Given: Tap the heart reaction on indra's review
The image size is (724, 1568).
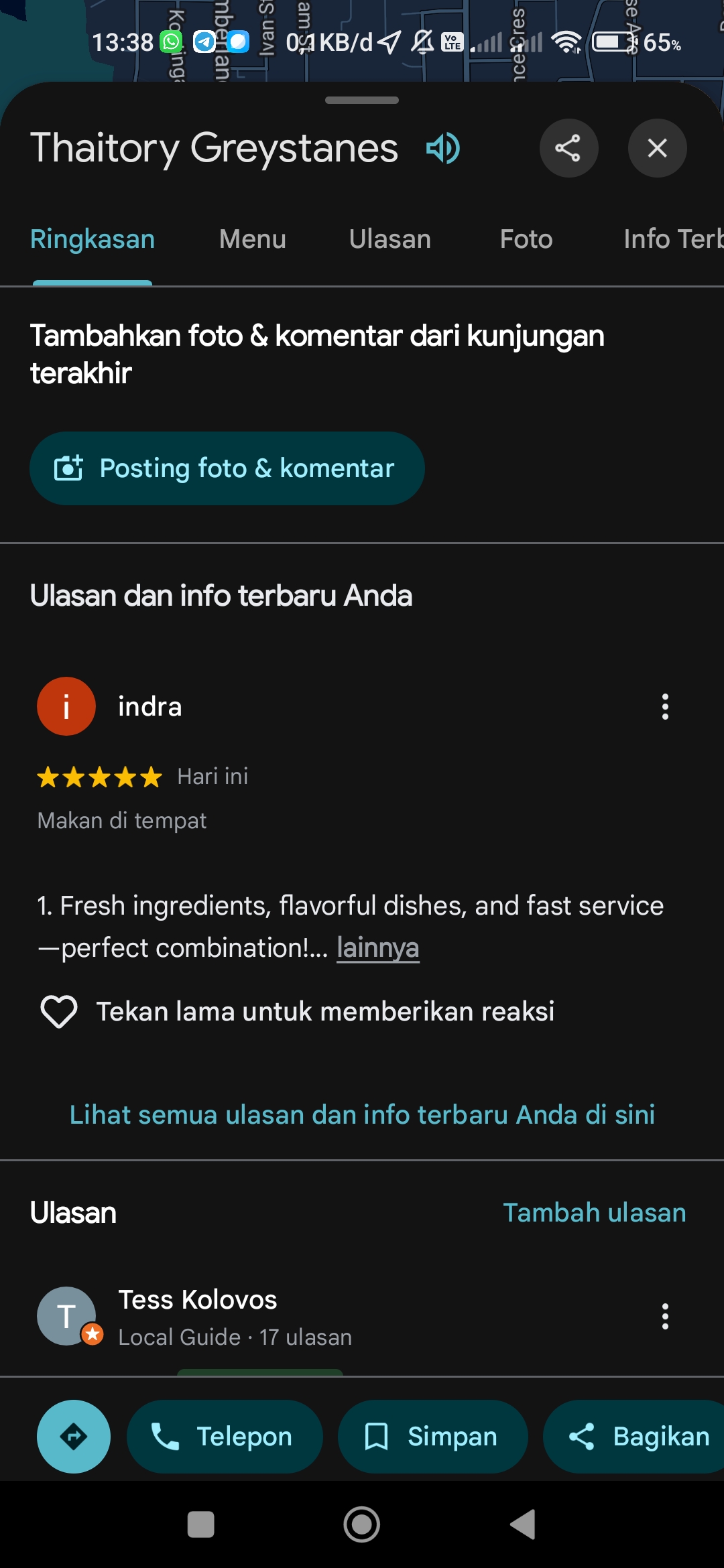Looking at the screenshot, I should click(x=59, y=1011).
